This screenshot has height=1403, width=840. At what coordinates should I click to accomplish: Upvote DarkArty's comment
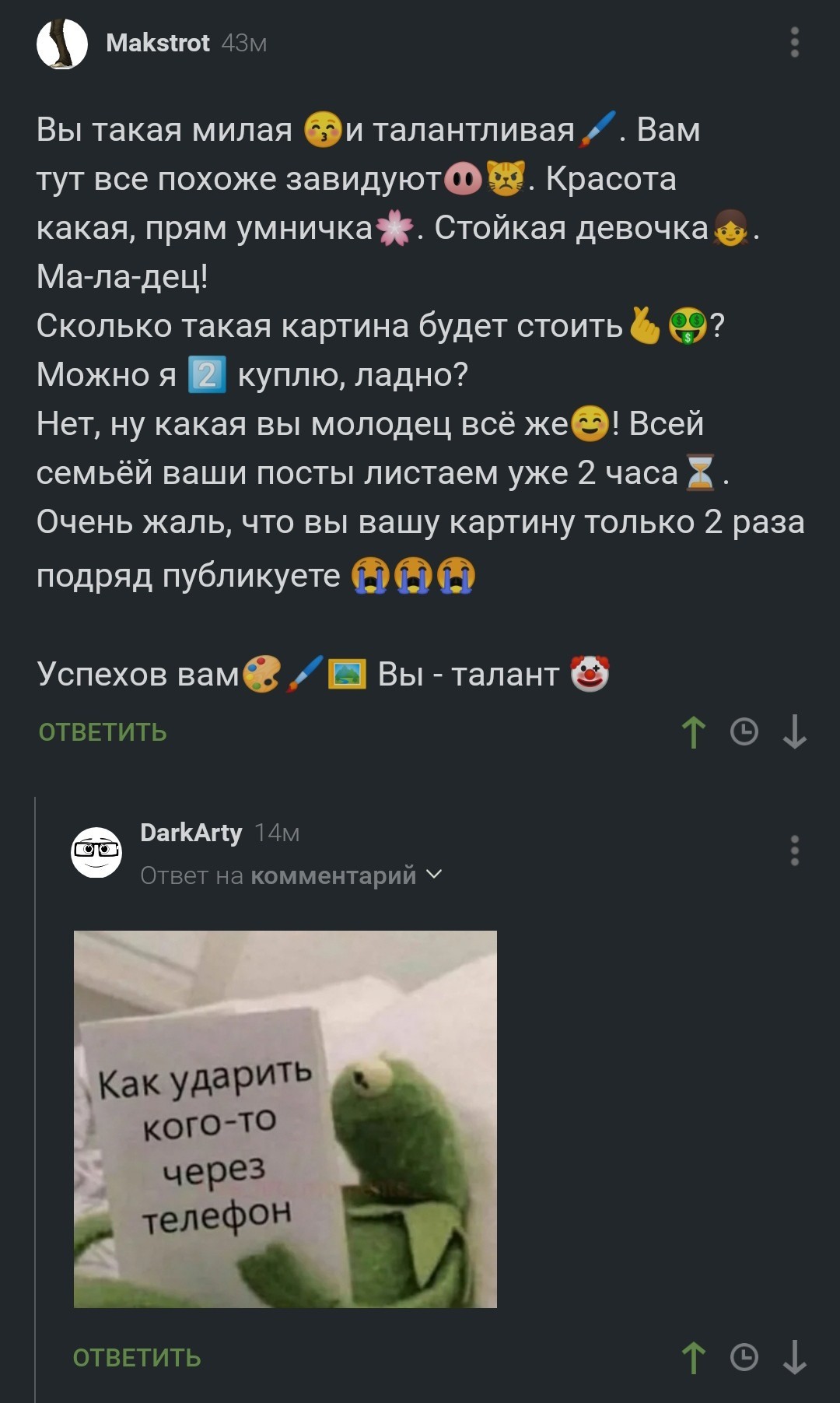pos(694,1358)
